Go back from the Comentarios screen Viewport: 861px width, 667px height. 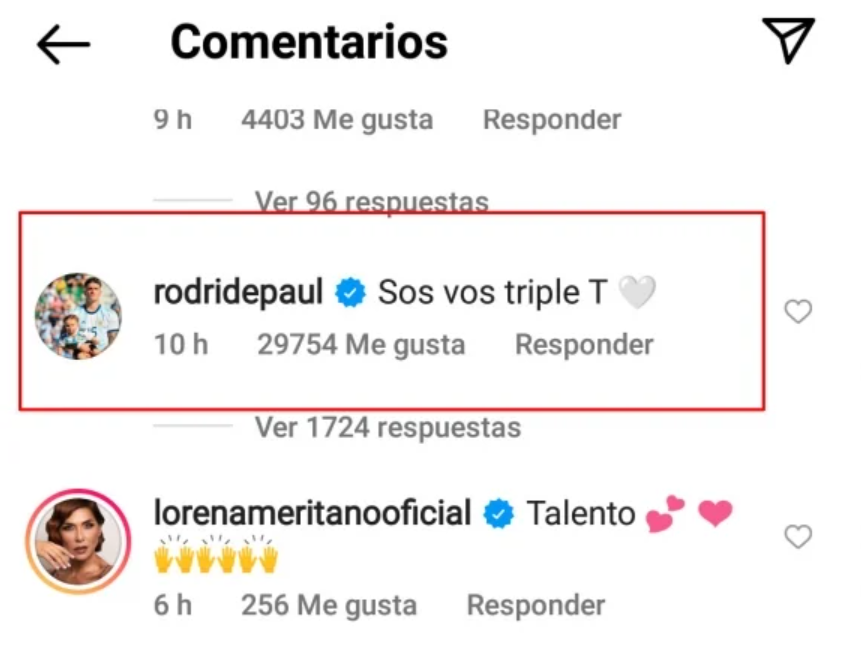point(63,44)
